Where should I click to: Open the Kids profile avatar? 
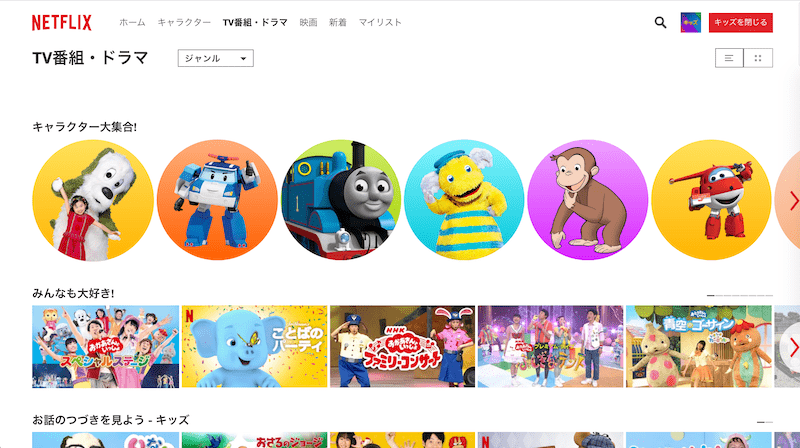[x=690, y=22]
